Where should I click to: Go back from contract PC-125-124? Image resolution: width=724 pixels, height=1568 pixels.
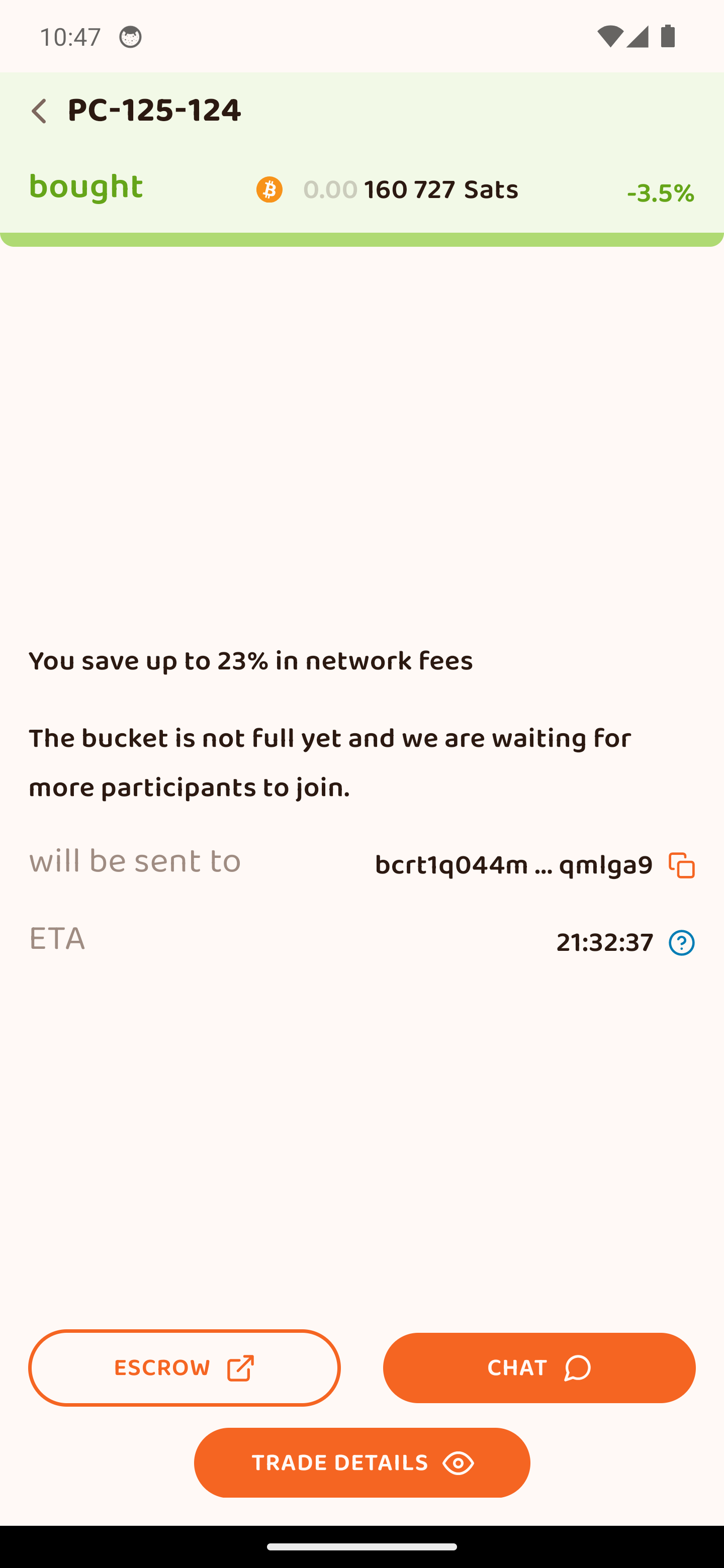(x=39, y=112)
